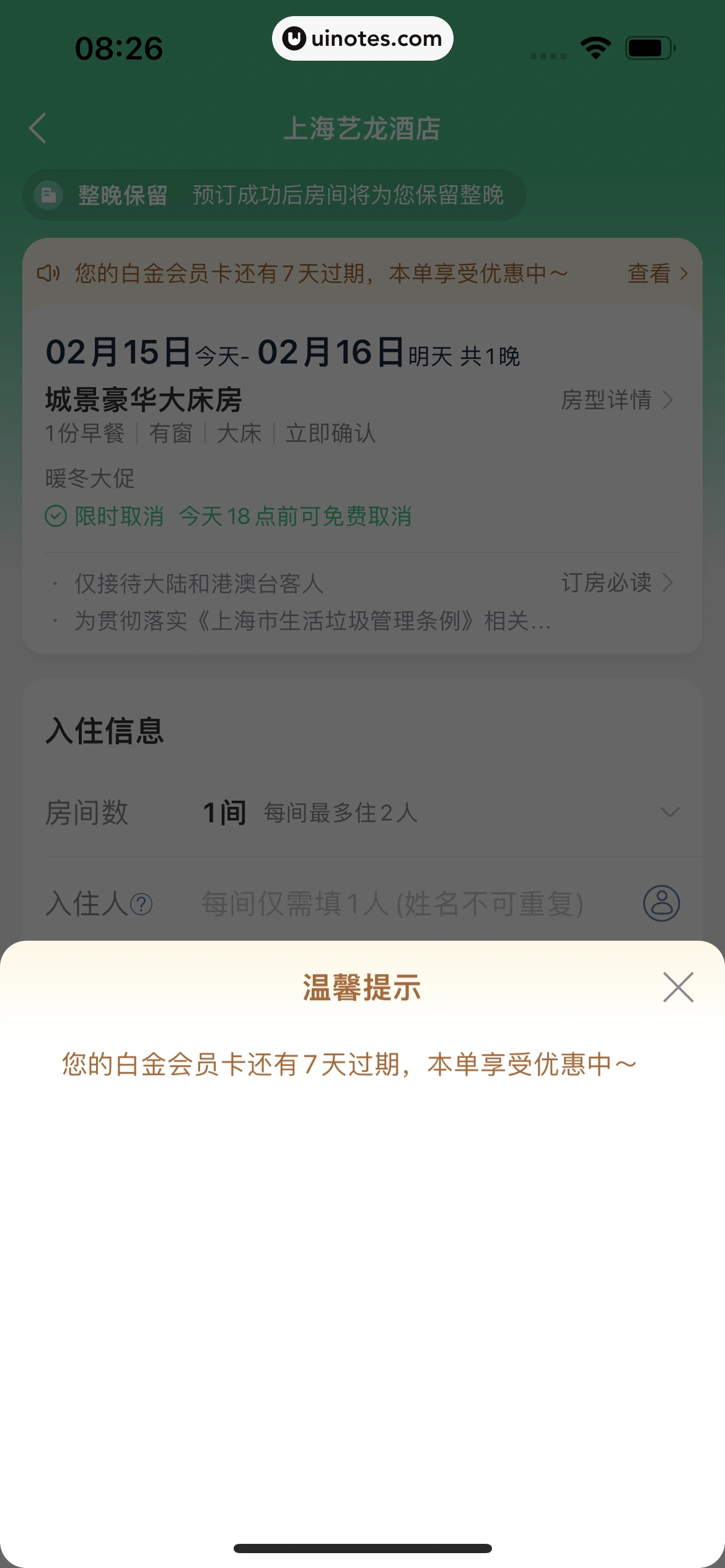Expand the 房间数 room count selector
The image size is (725, 1568).
671,812
